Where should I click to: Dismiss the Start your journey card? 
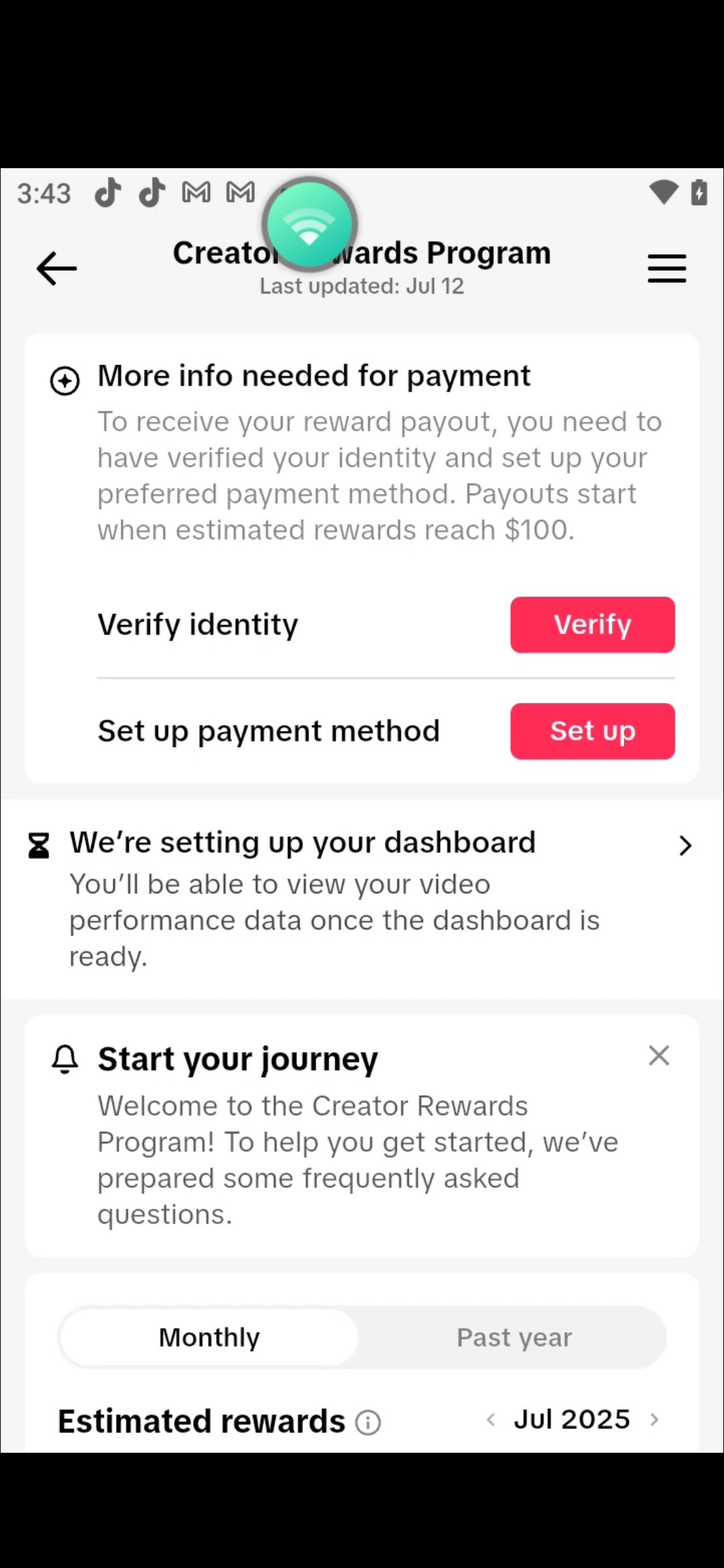[x=659, y=1055]
